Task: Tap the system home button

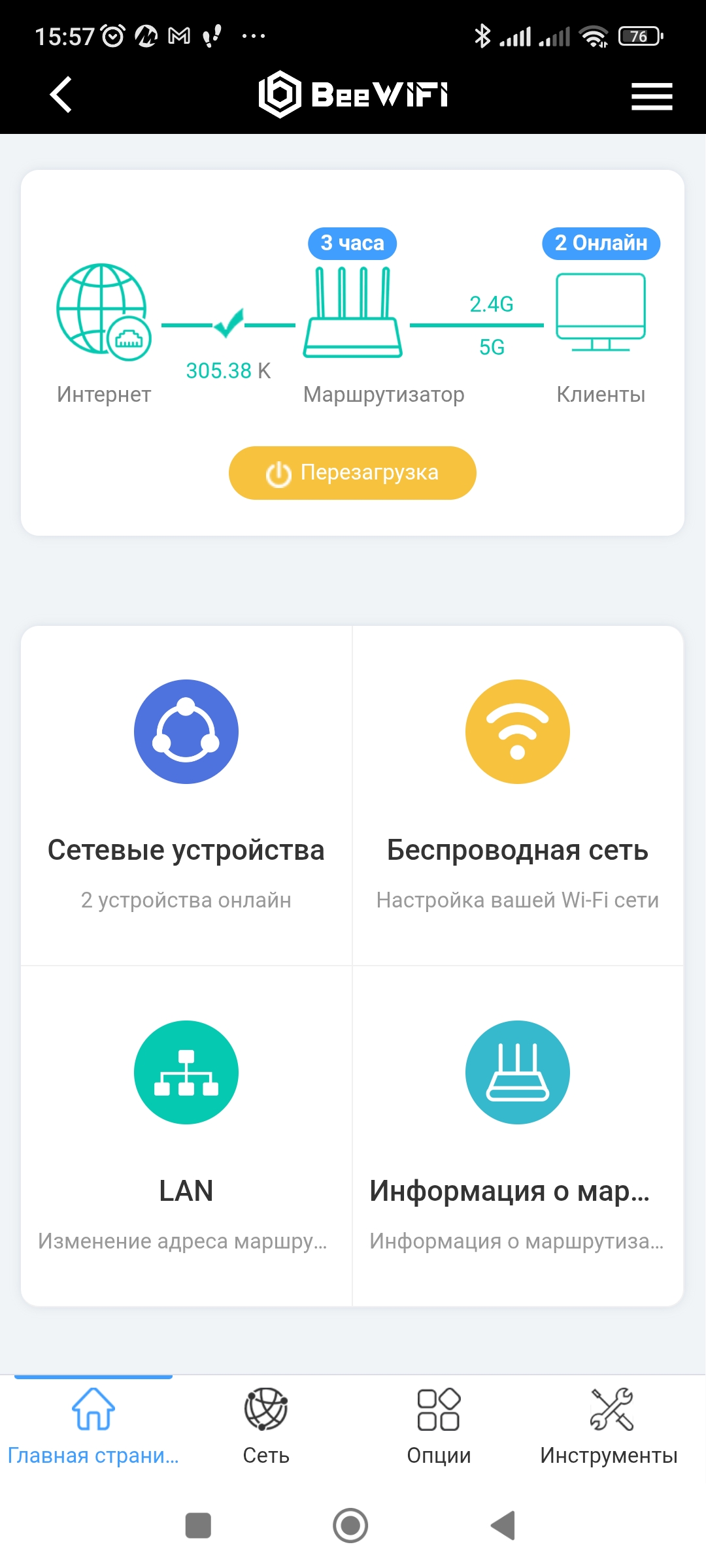Action: (x=350, y=1526)
